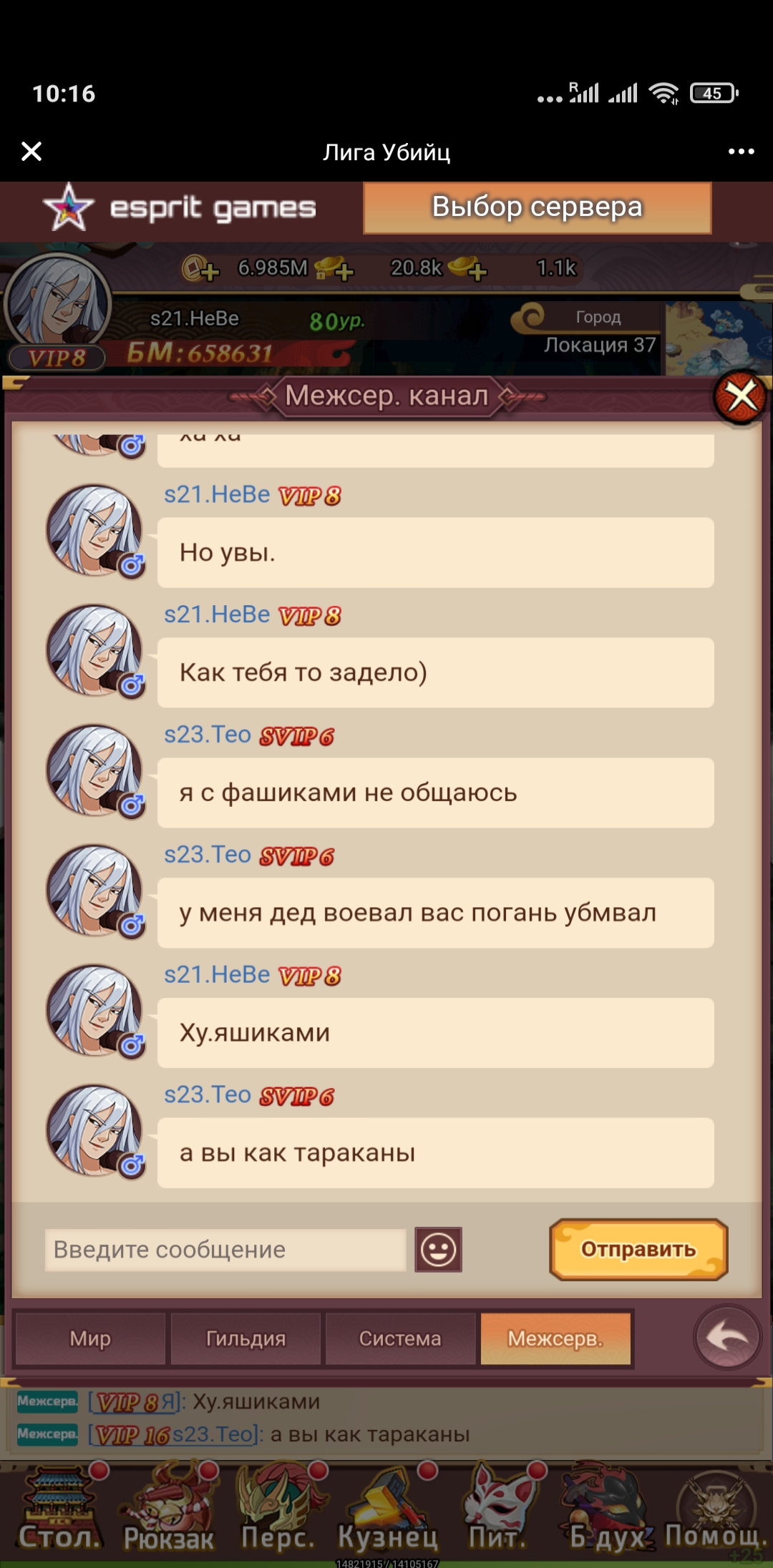The image size is (773, 1568).
Task: Select the Межсерв. chat tab
Action: 555,1338
